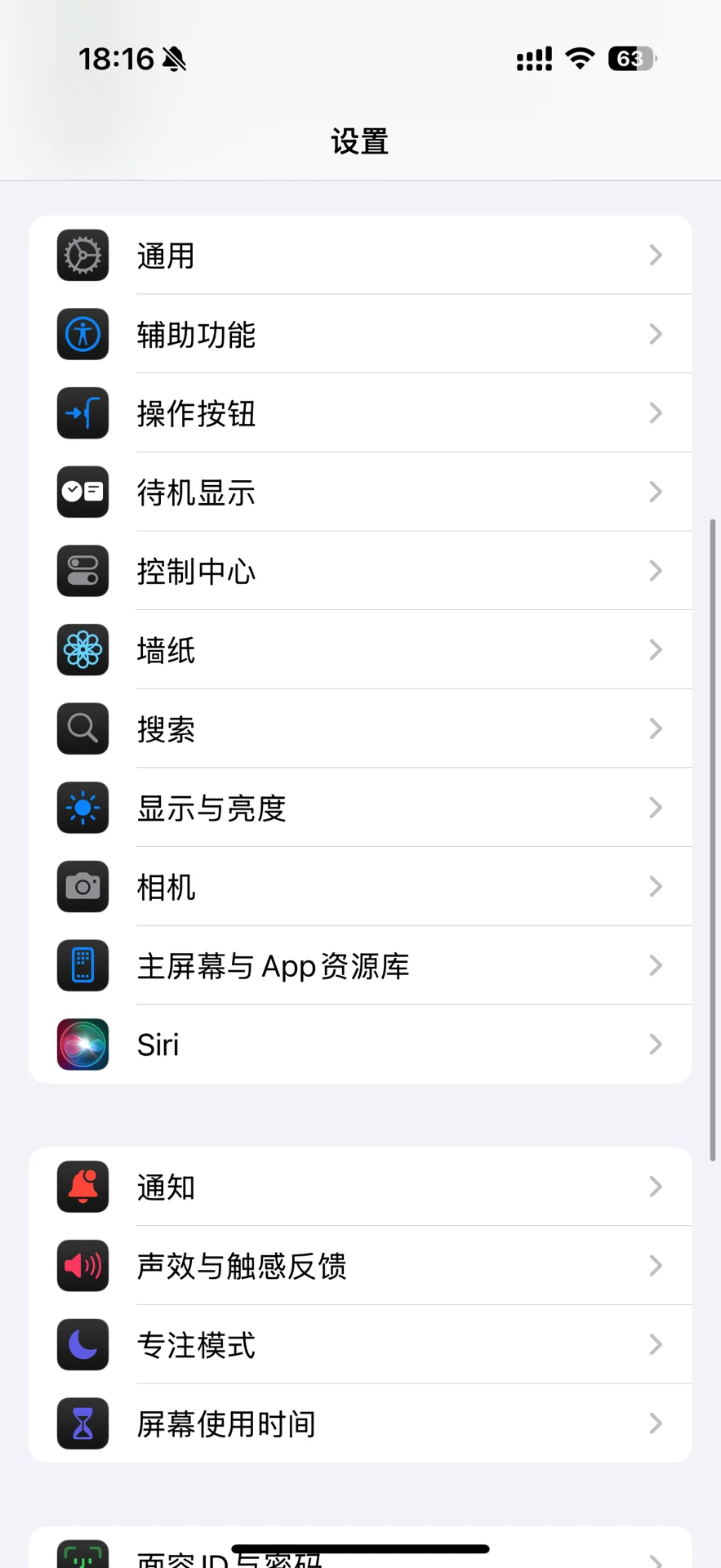The width and height of the screenshot is (721, 1568).
Task: Go to 显示与亮度 settings
Action: point(359,808)
